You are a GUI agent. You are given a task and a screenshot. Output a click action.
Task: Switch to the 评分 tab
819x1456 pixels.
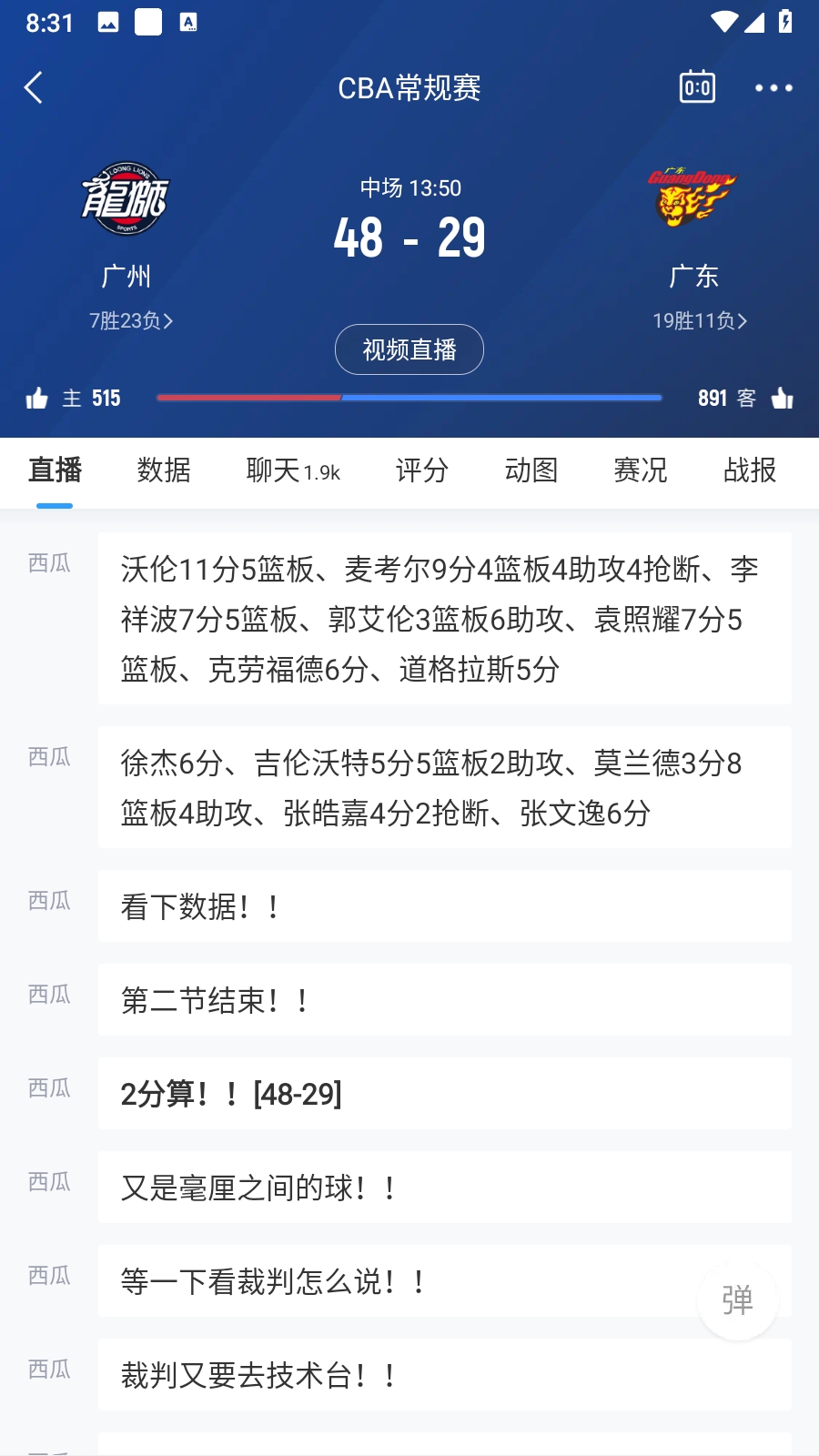tap(422, 470)
